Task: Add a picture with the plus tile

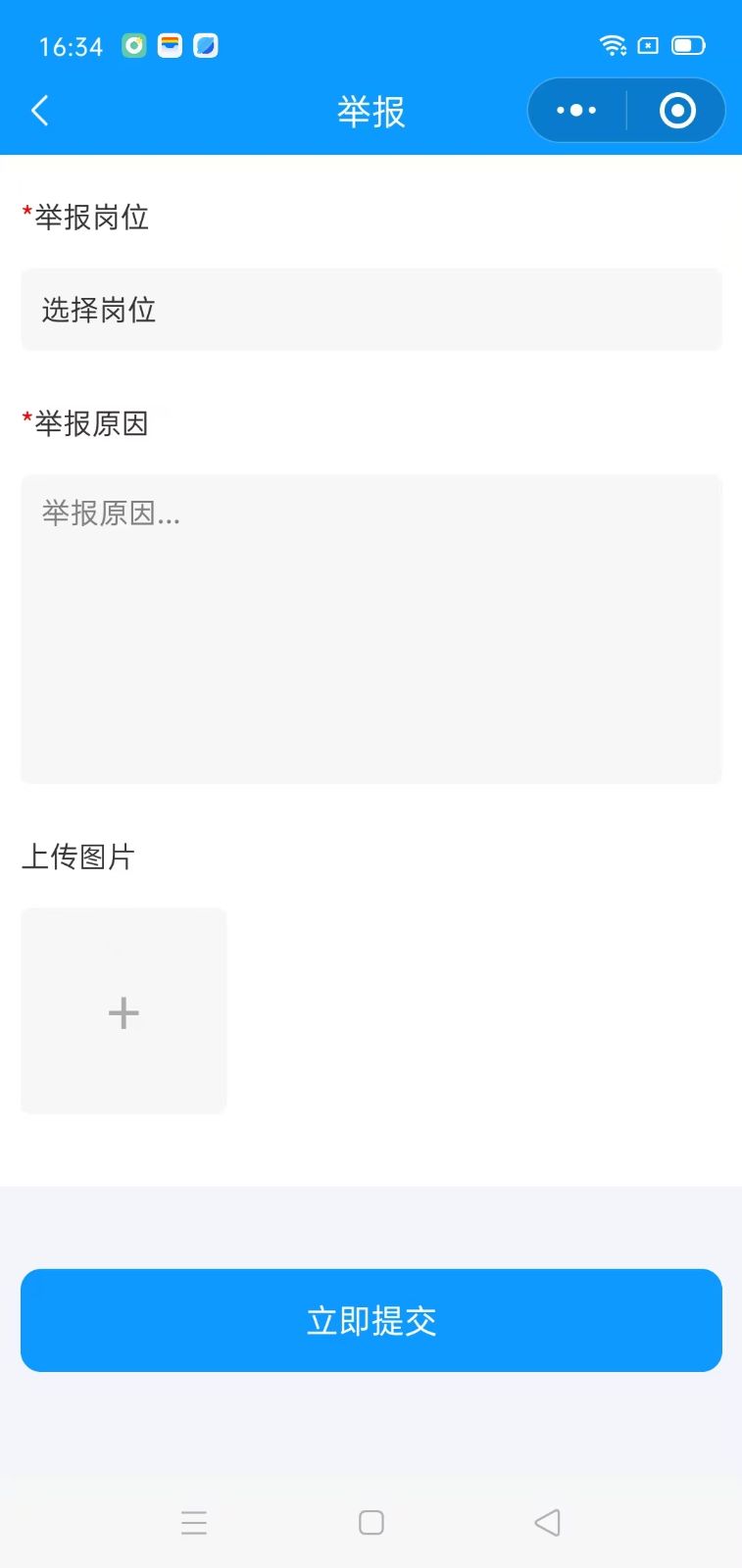Action: [x=124, y=1011]
